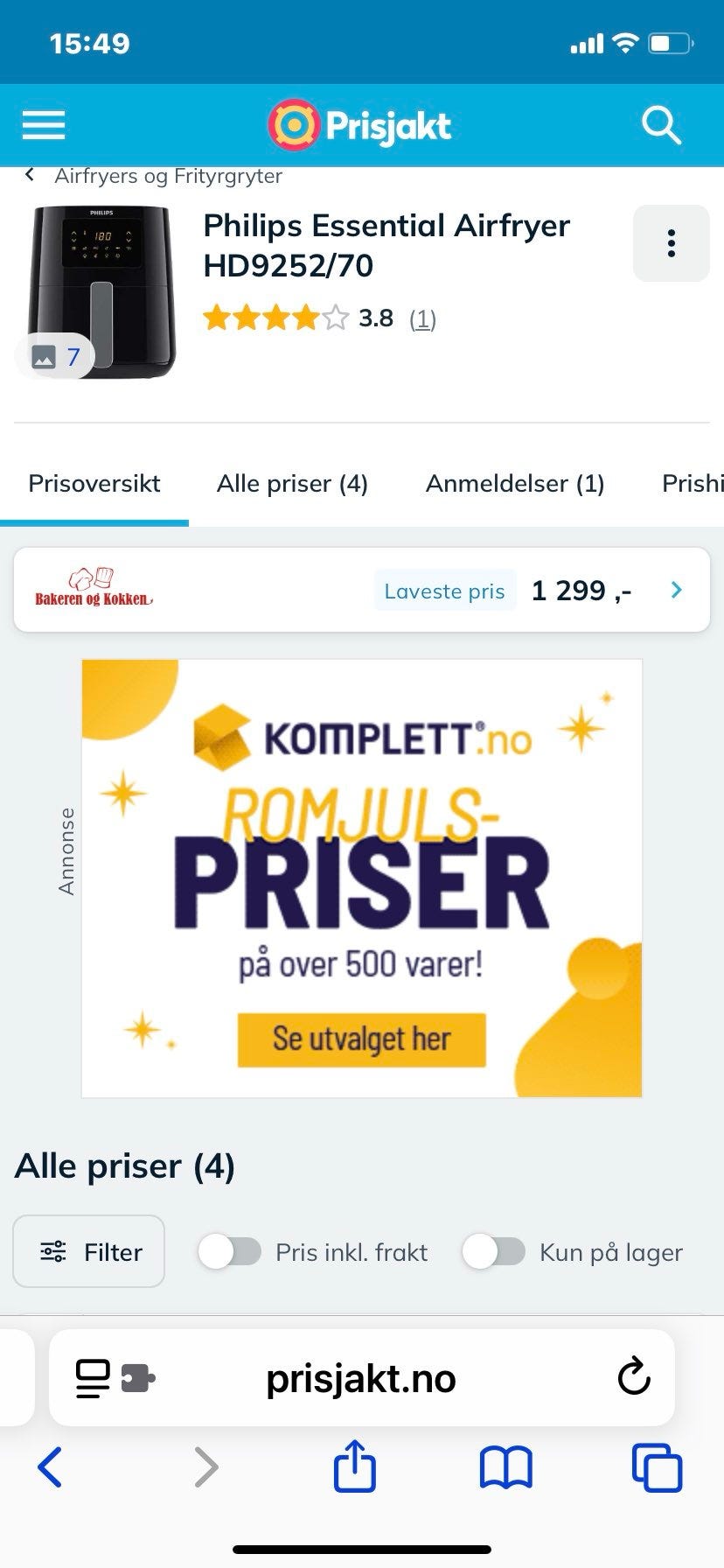This screenshot has height=1568, width=724.
Task: Open the Anmeldelser tab
Action: [x=515, y=483]
